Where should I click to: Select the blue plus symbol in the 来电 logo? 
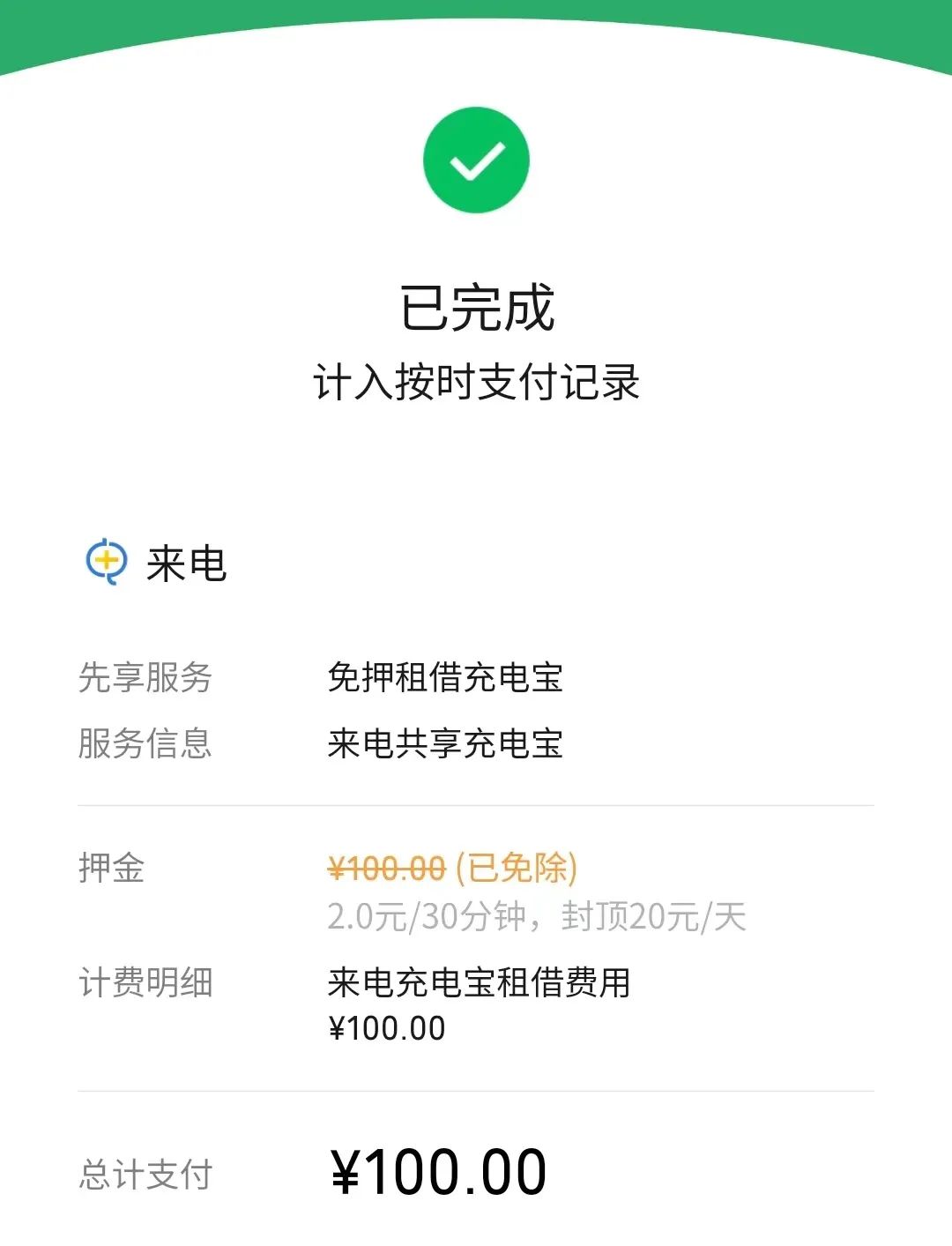pyautogui.click(x=105, y=559)
